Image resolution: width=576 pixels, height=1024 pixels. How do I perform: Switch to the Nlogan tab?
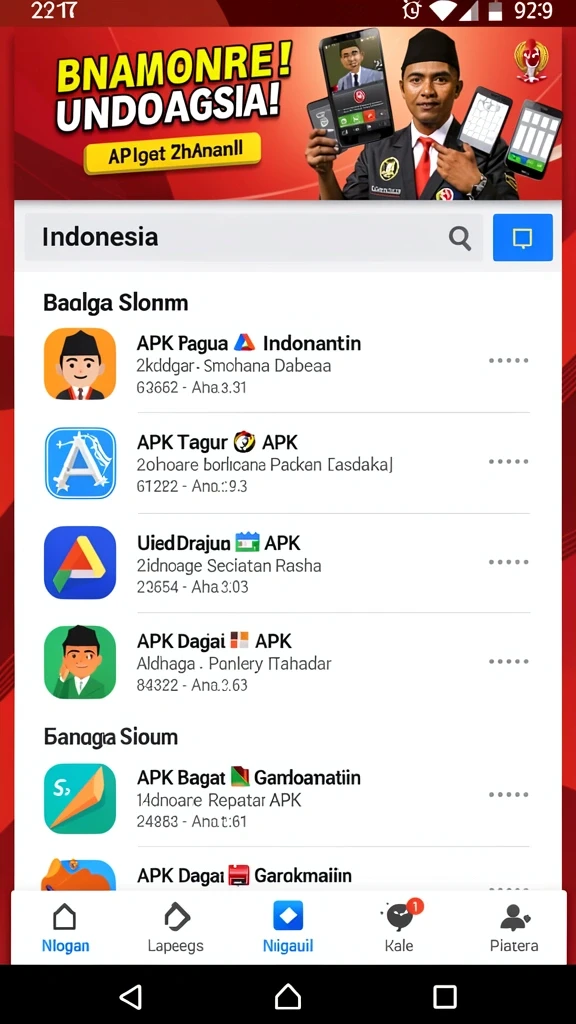click(x=65, y=928)
